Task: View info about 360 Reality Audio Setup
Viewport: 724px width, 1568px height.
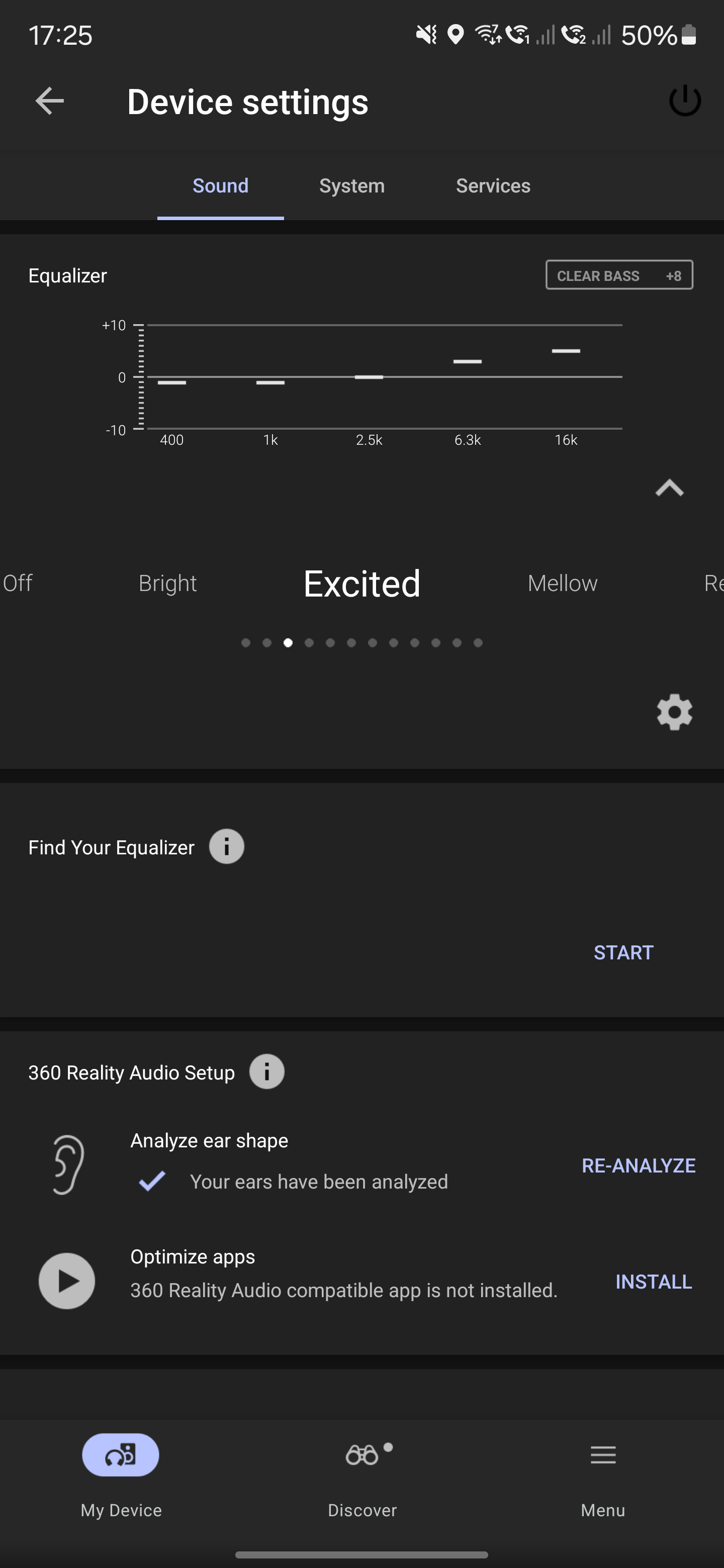Action: 266,1072
